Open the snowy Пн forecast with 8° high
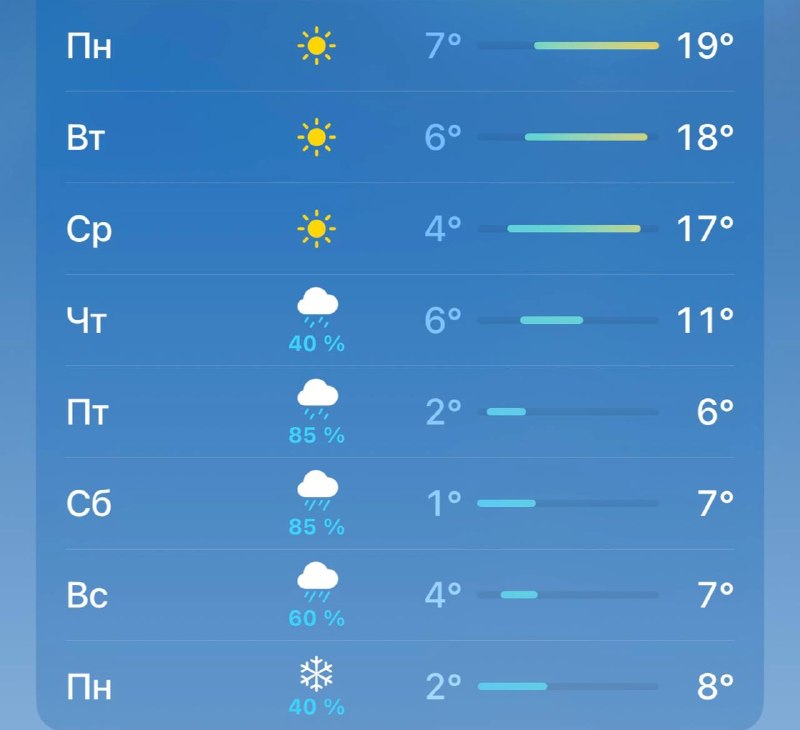 point(400,686)
